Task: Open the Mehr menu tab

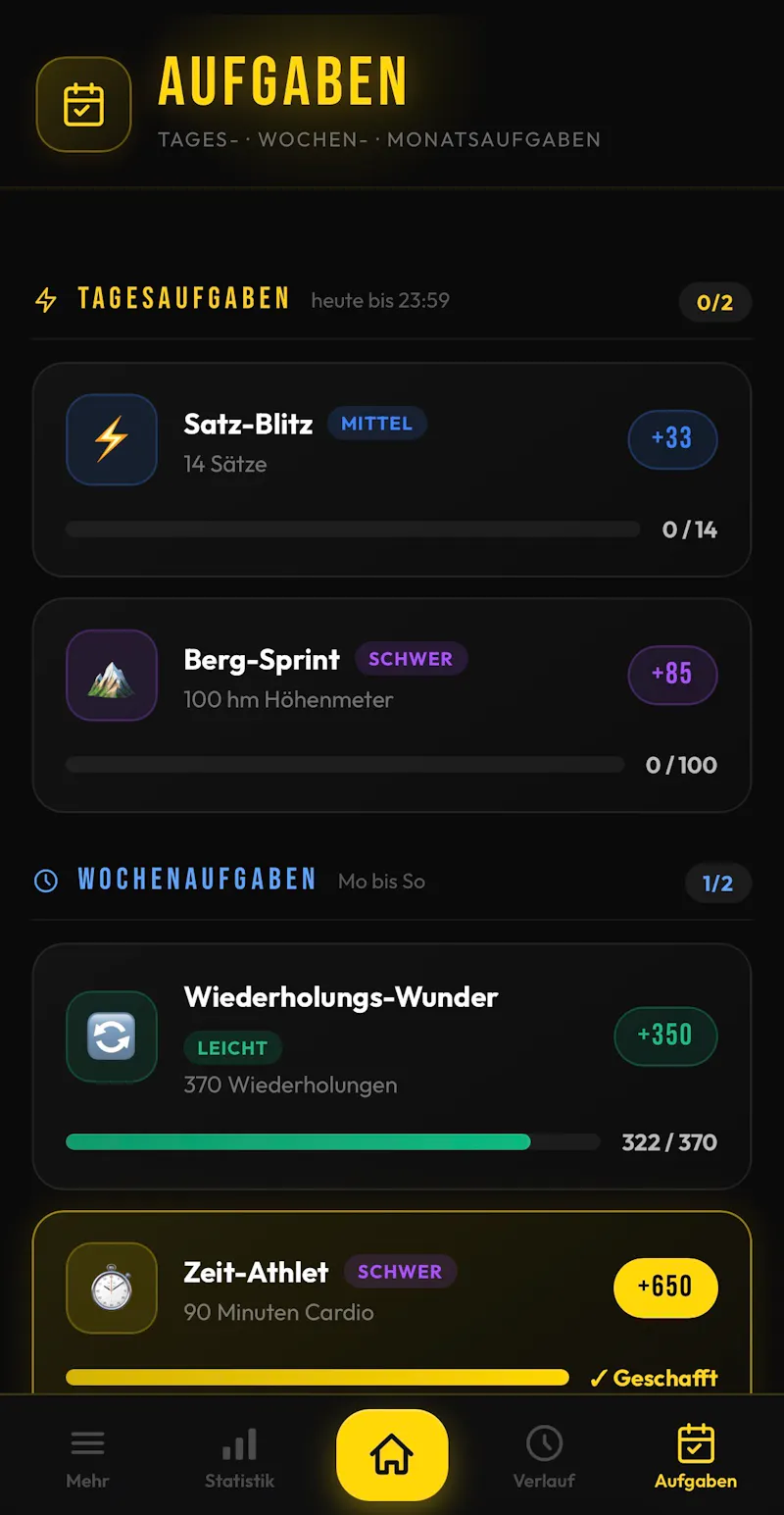Action: click(87, 1458)
